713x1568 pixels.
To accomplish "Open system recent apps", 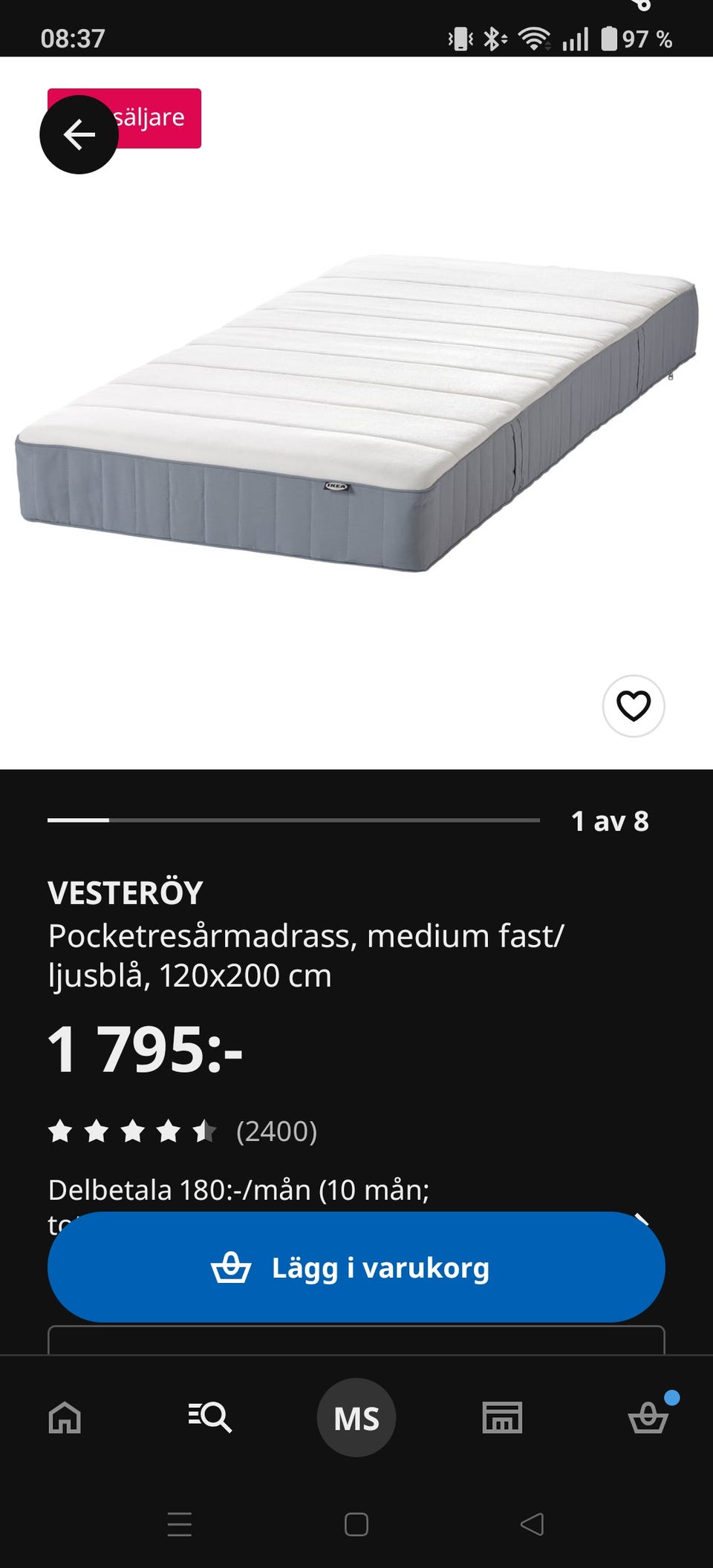I will [x=180, y=1524].
